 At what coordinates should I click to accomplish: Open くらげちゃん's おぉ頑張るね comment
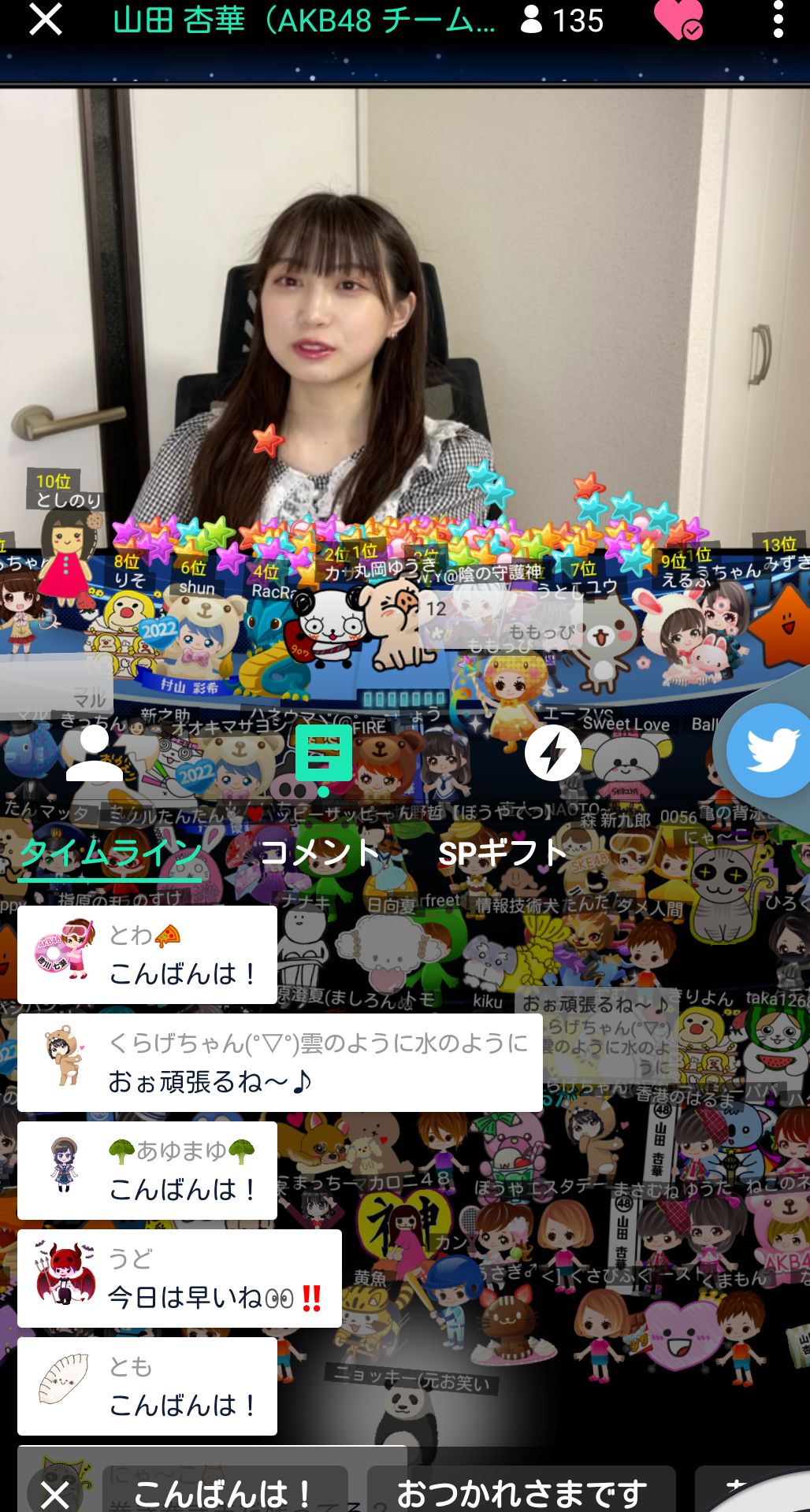tap(280, 1062)
